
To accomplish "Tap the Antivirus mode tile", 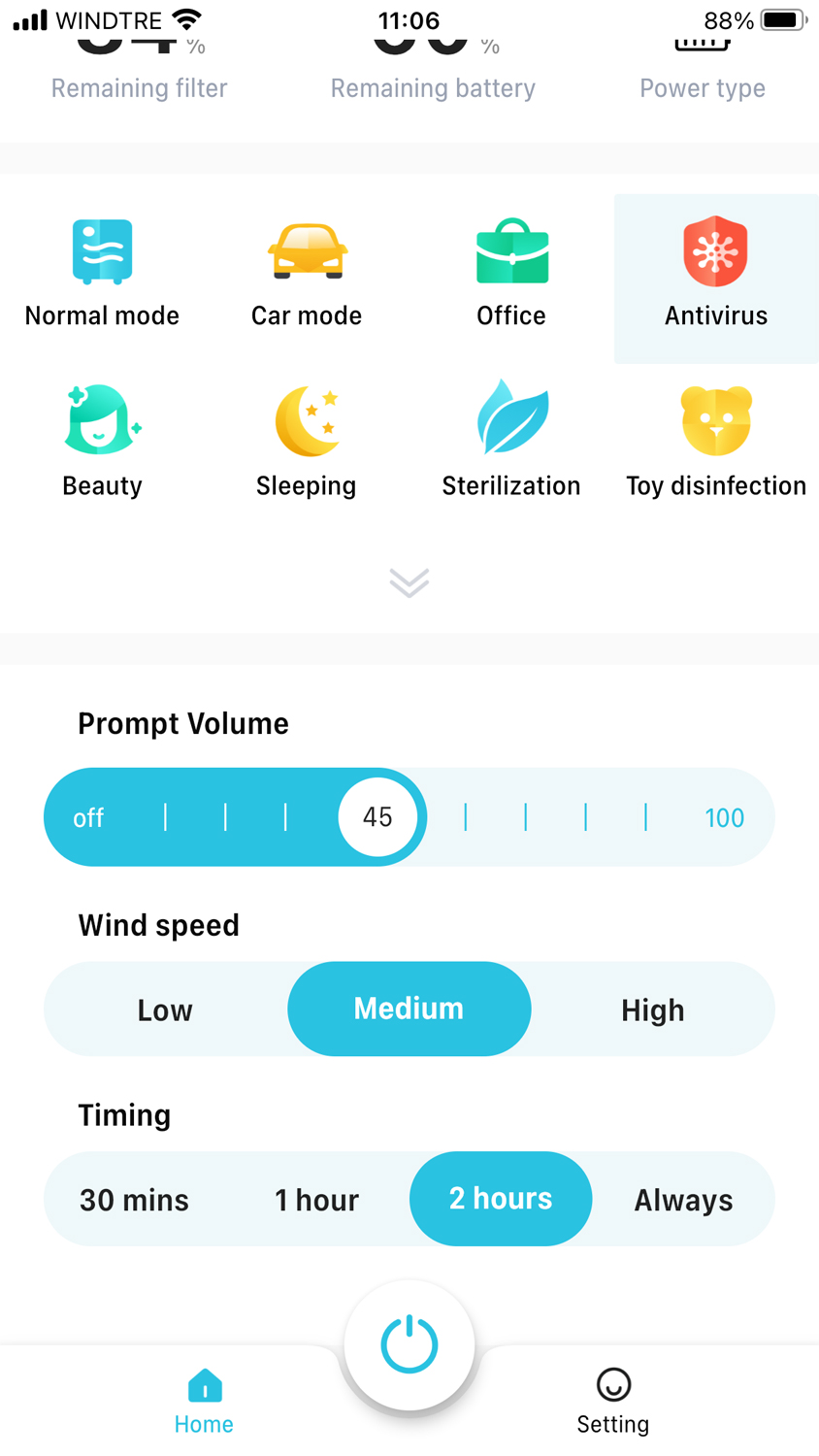I will 716,279.
